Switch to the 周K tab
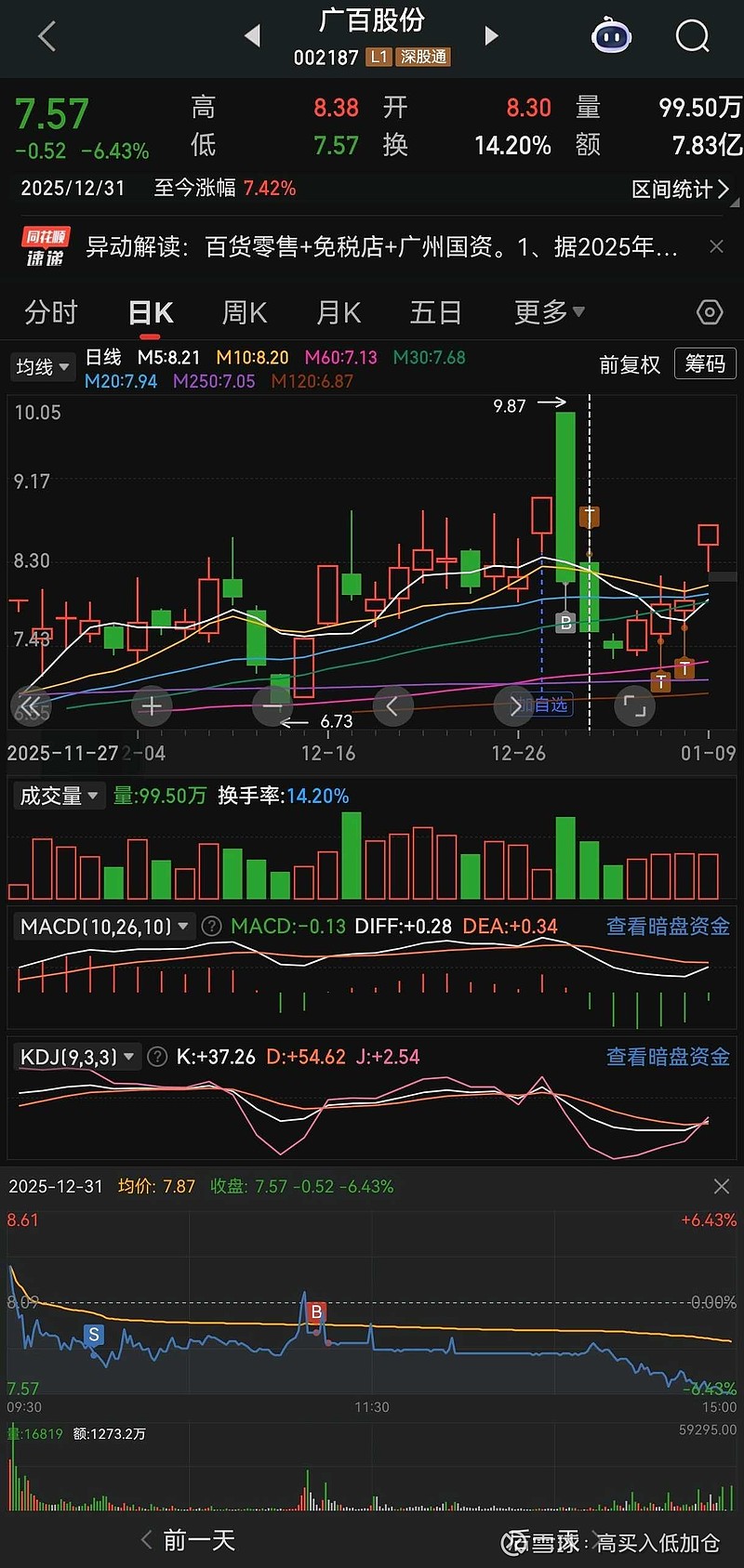This screenshot has width=744, height=1568. pos(244,313)
